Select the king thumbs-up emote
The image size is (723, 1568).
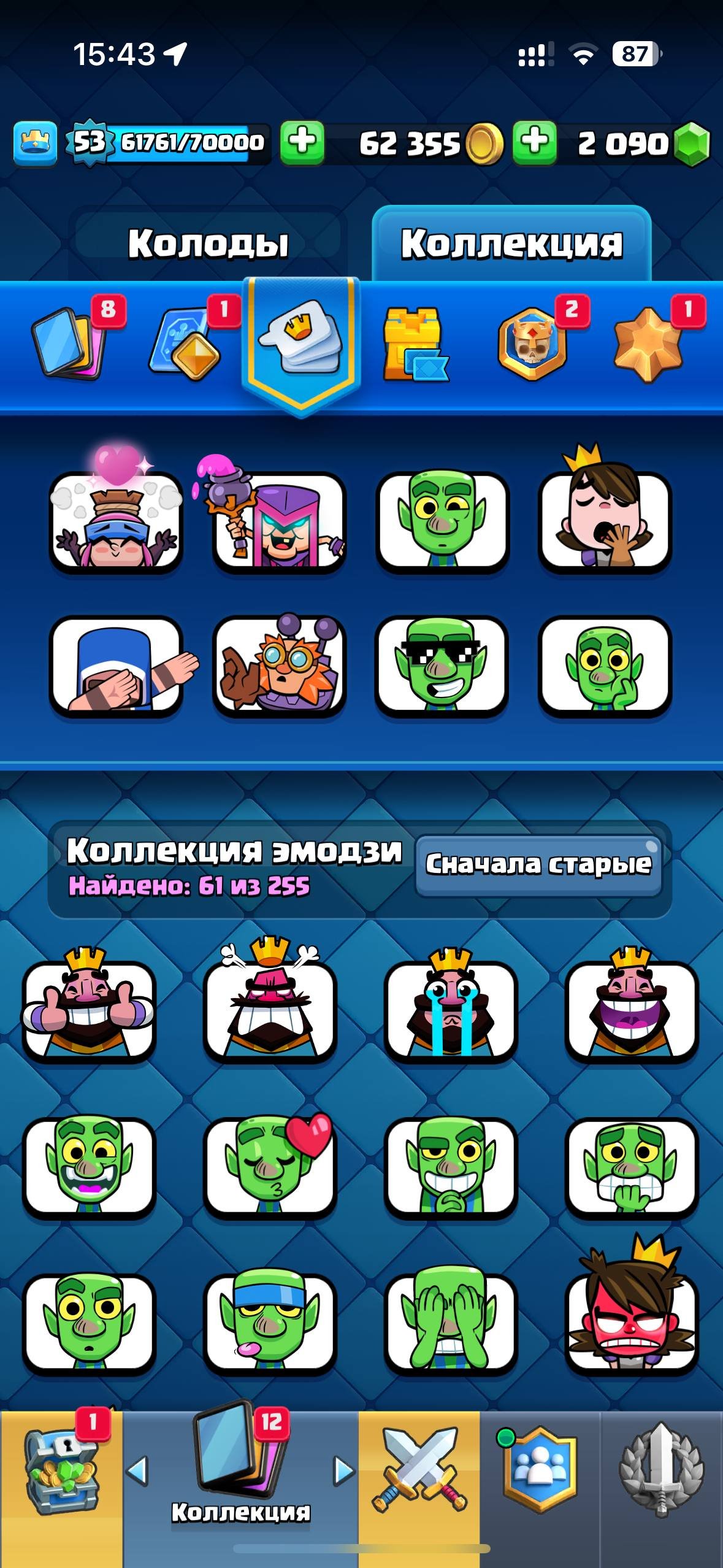point(89,1007)
